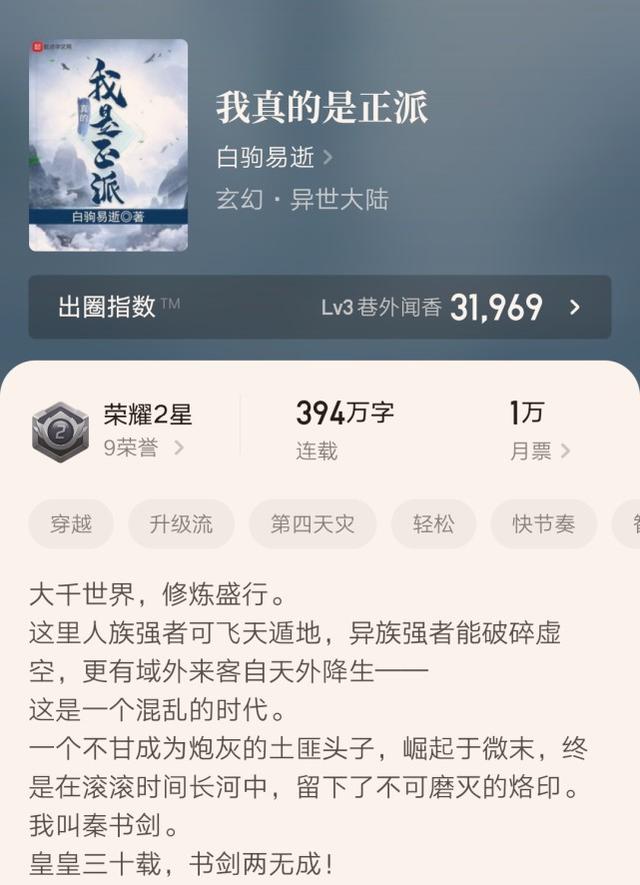Open author 白驹易逝's page

[274, 157]
